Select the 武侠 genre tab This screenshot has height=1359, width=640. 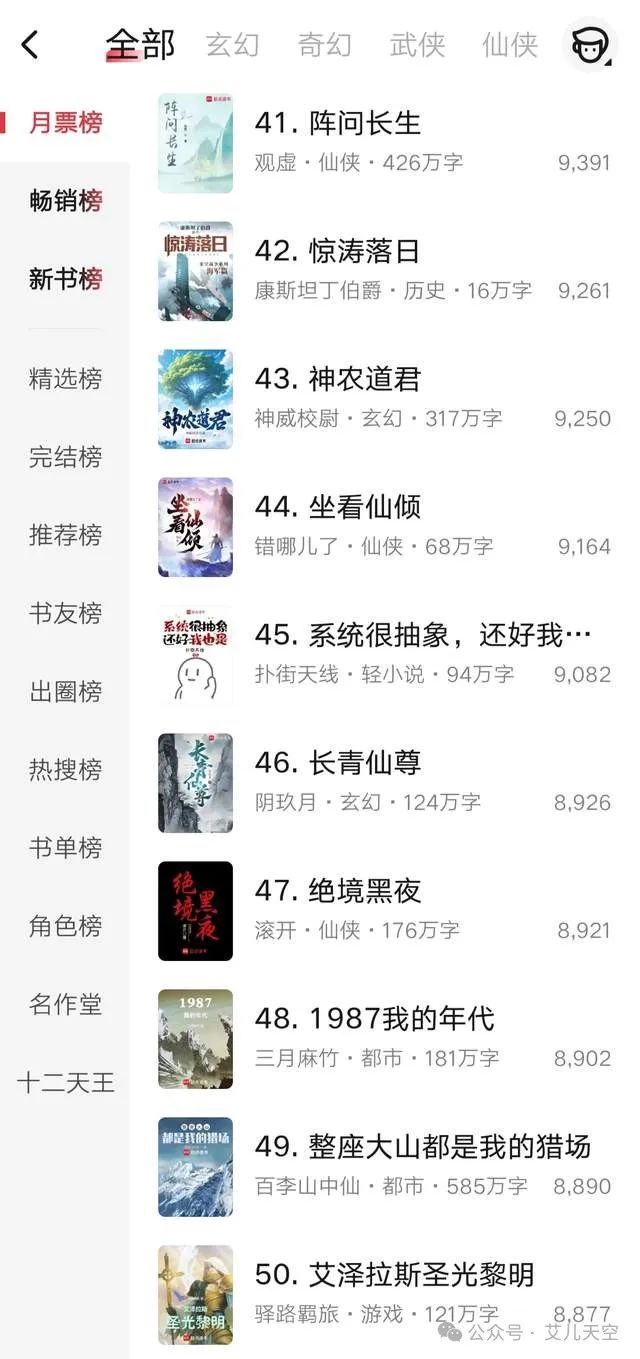pyautogui.click(x=417, y=45)
